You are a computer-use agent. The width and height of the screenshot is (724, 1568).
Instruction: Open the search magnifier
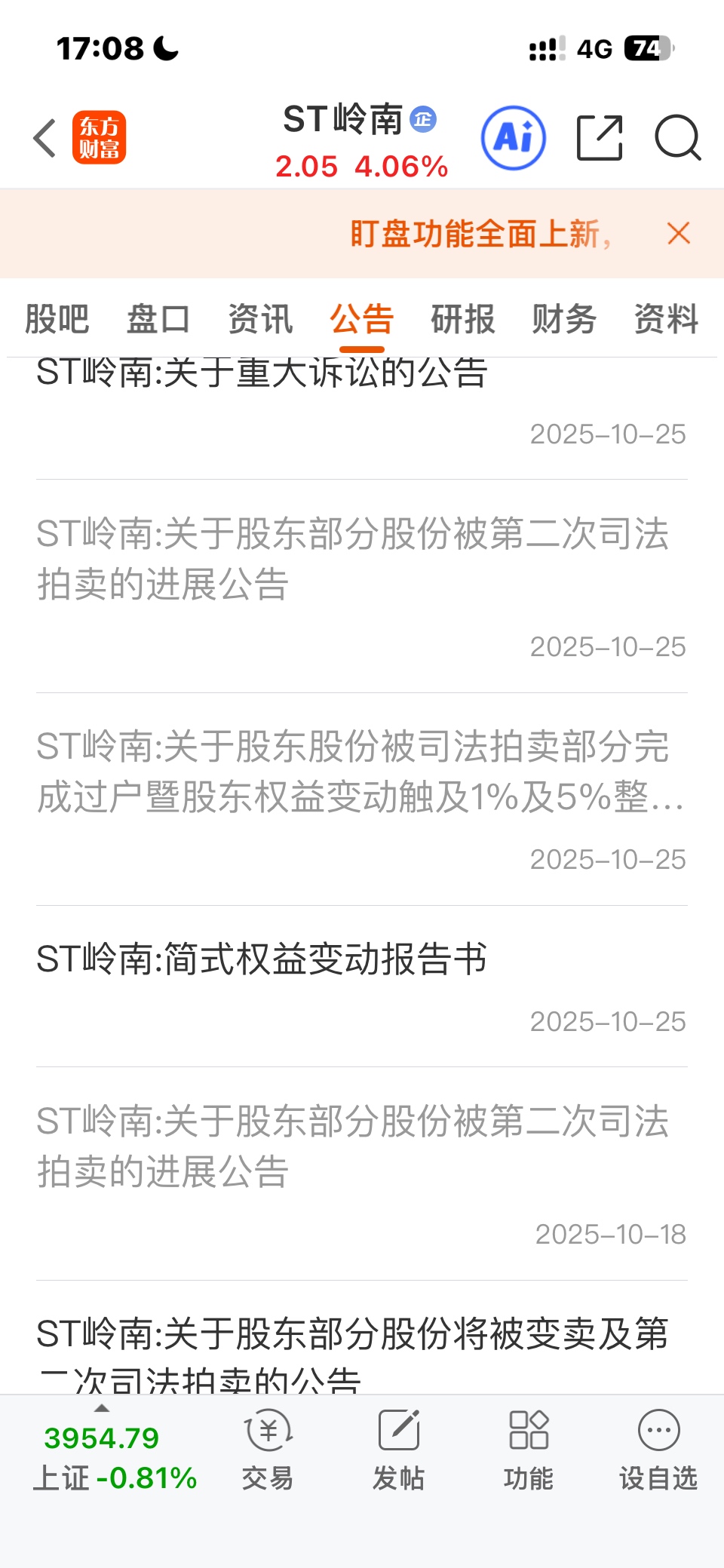(677, 138)
